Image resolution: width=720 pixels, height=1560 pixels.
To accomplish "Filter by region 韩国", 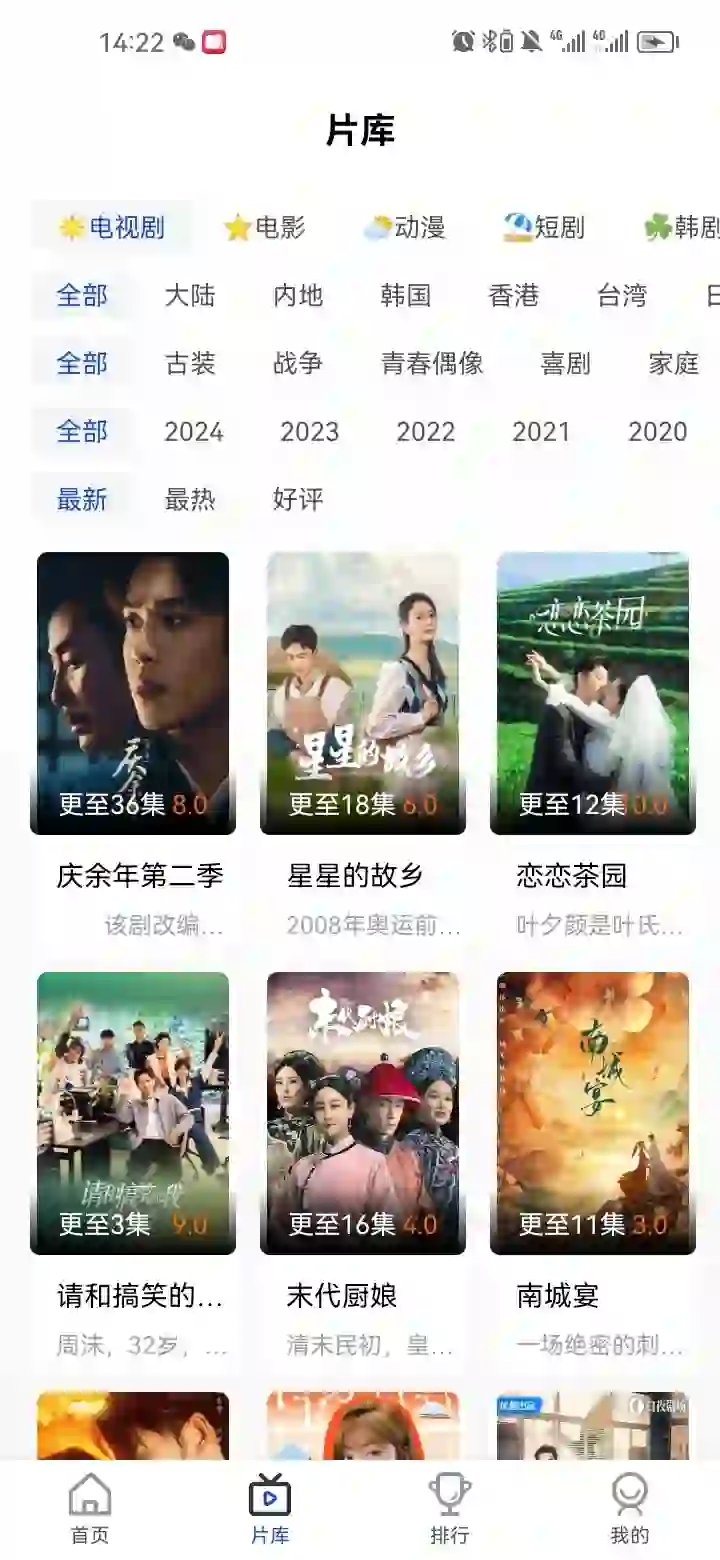I will [406, 296].
